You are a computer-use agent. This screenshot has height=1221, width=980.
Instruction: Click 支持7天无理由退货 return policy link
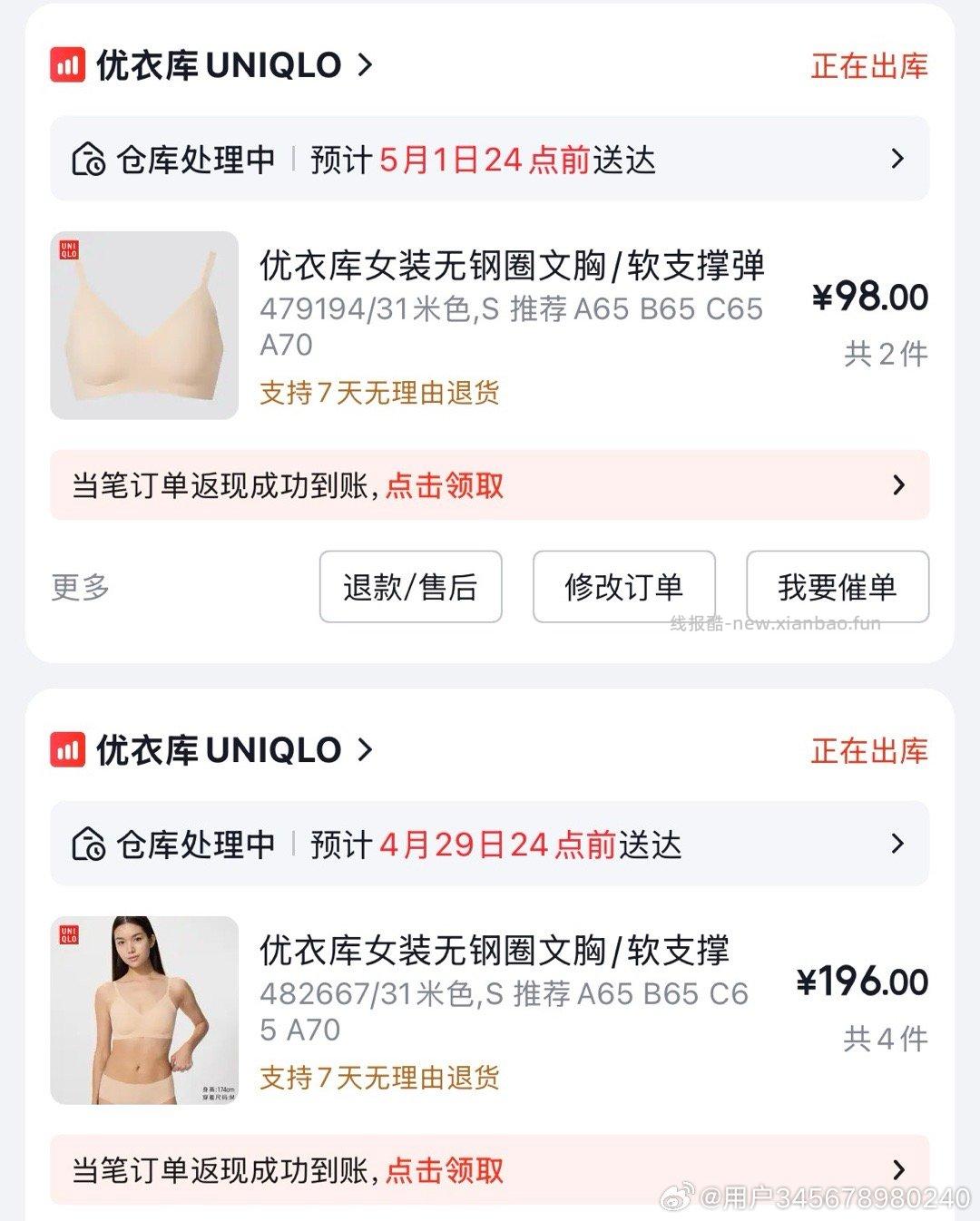click(x=377, y=395)
